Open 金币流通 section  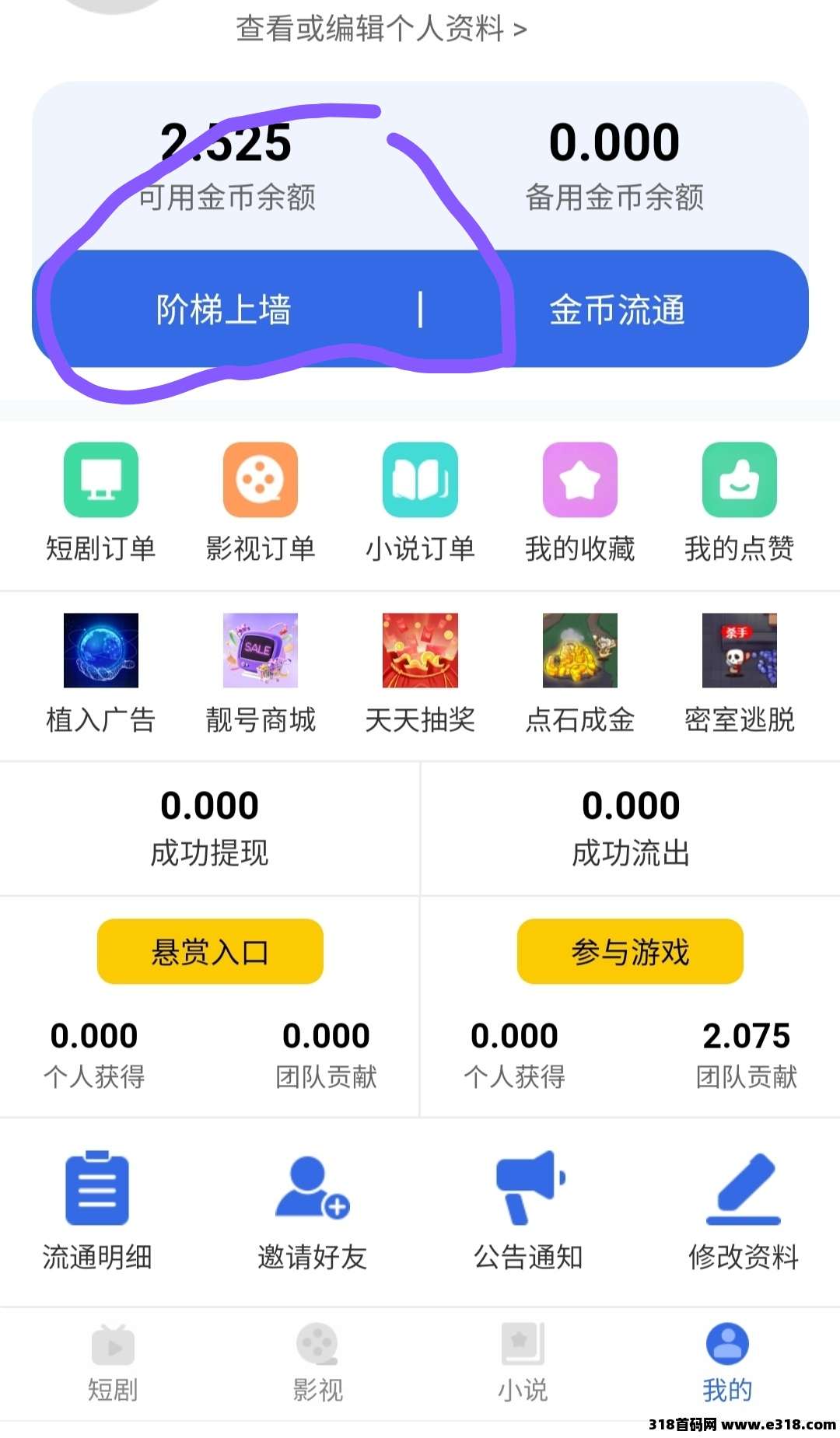(617, 310)
